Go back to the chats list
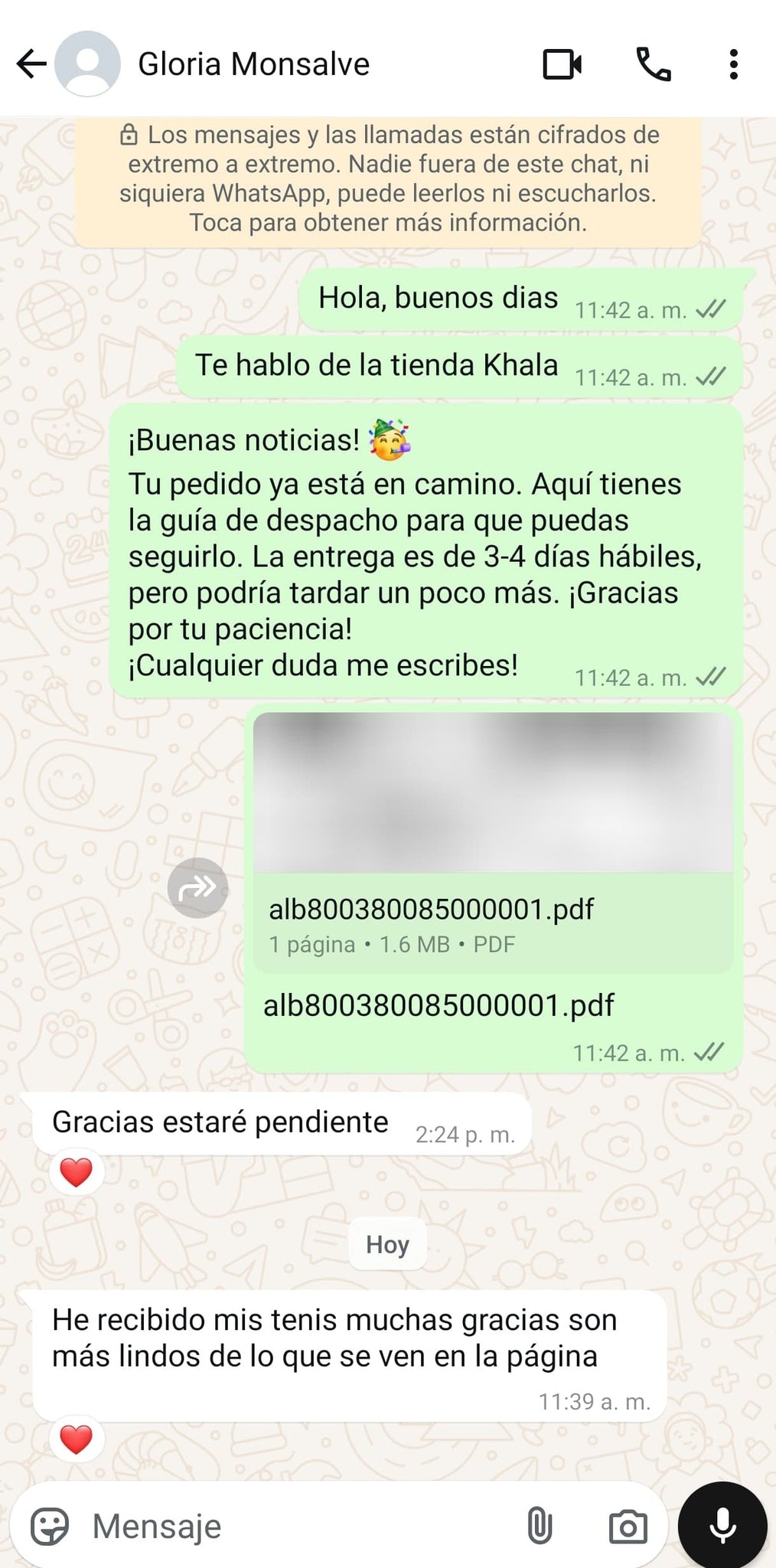 point(31,64)
